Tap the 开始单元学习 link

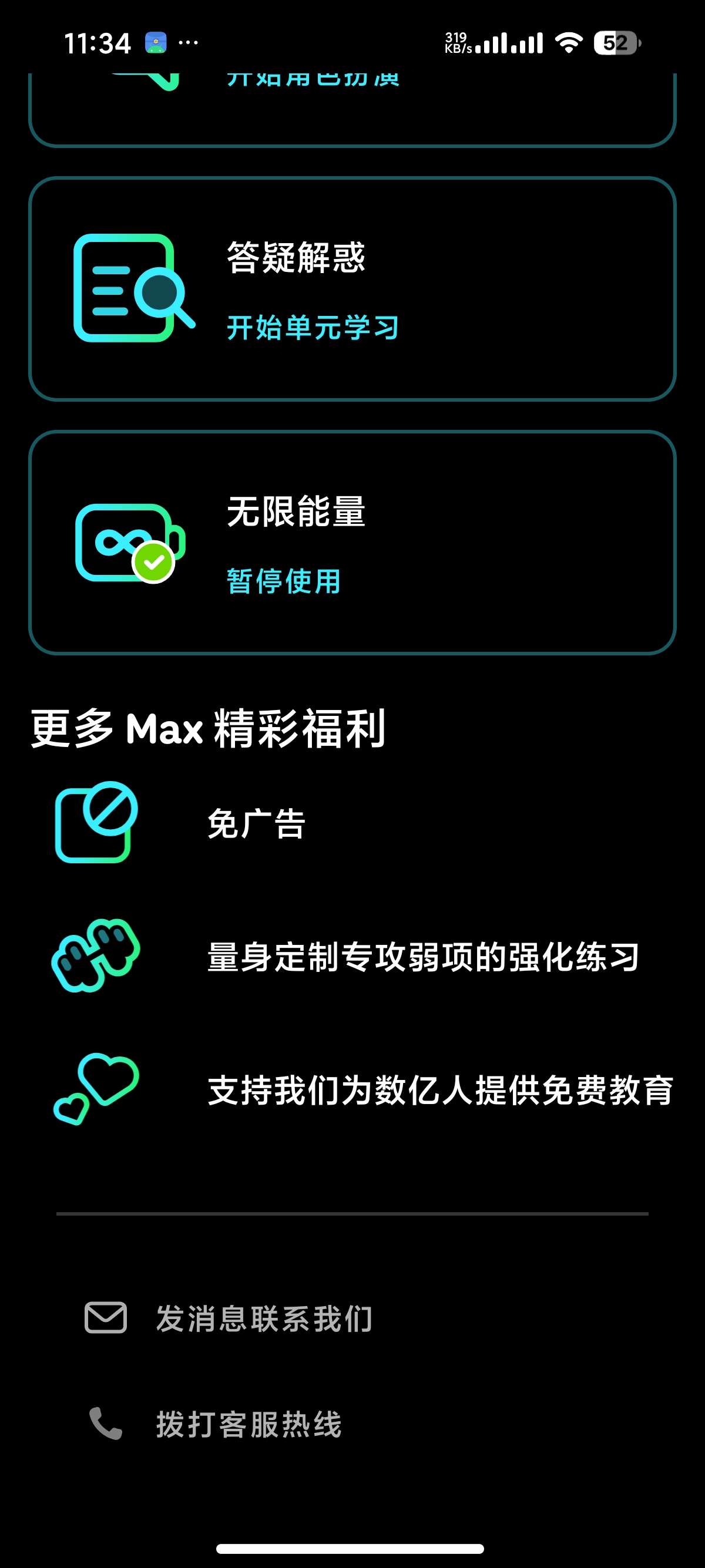tap(313, 328)
